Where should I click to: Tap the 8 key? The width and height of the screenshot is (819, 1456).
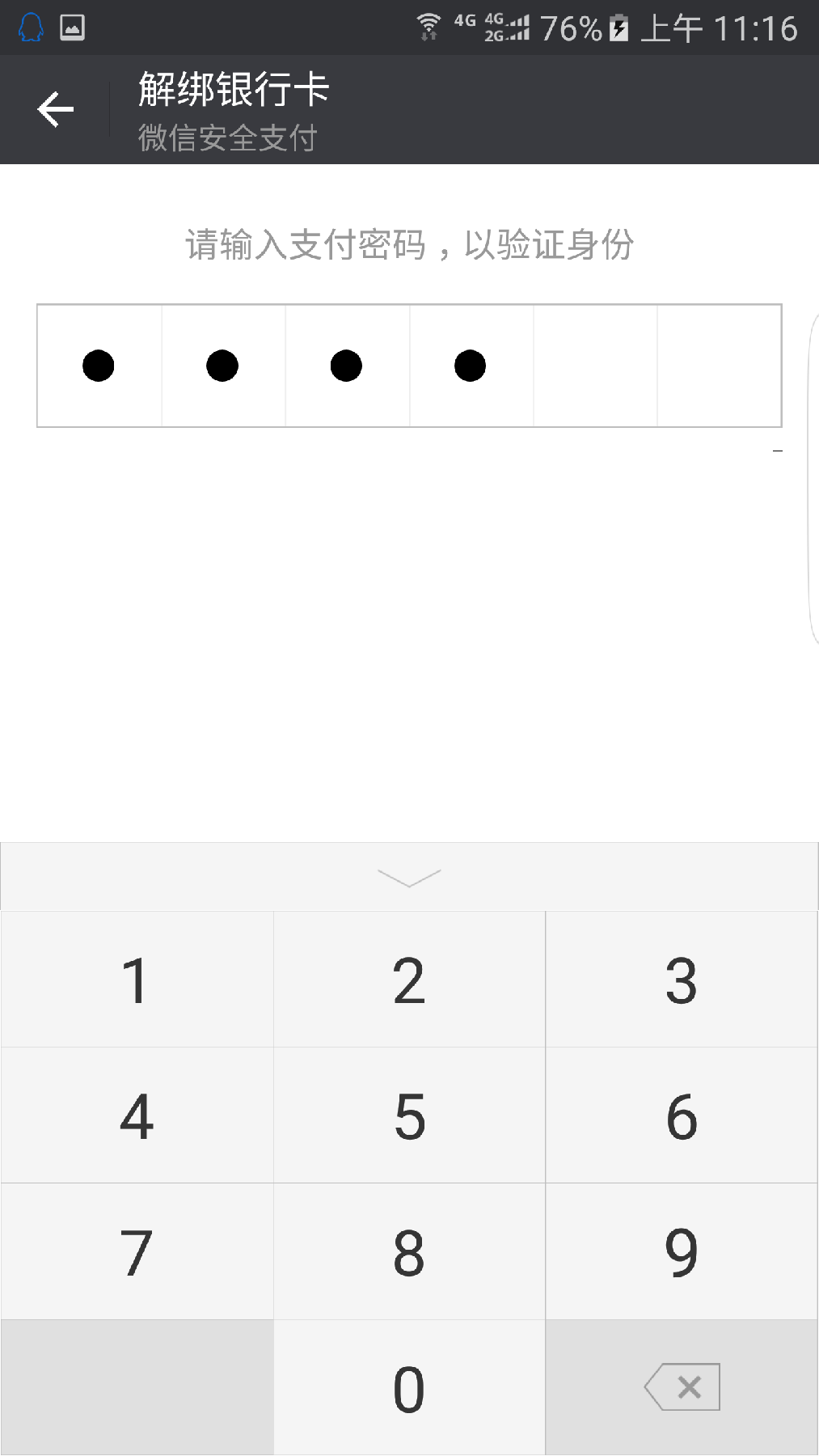(409, 1252)
